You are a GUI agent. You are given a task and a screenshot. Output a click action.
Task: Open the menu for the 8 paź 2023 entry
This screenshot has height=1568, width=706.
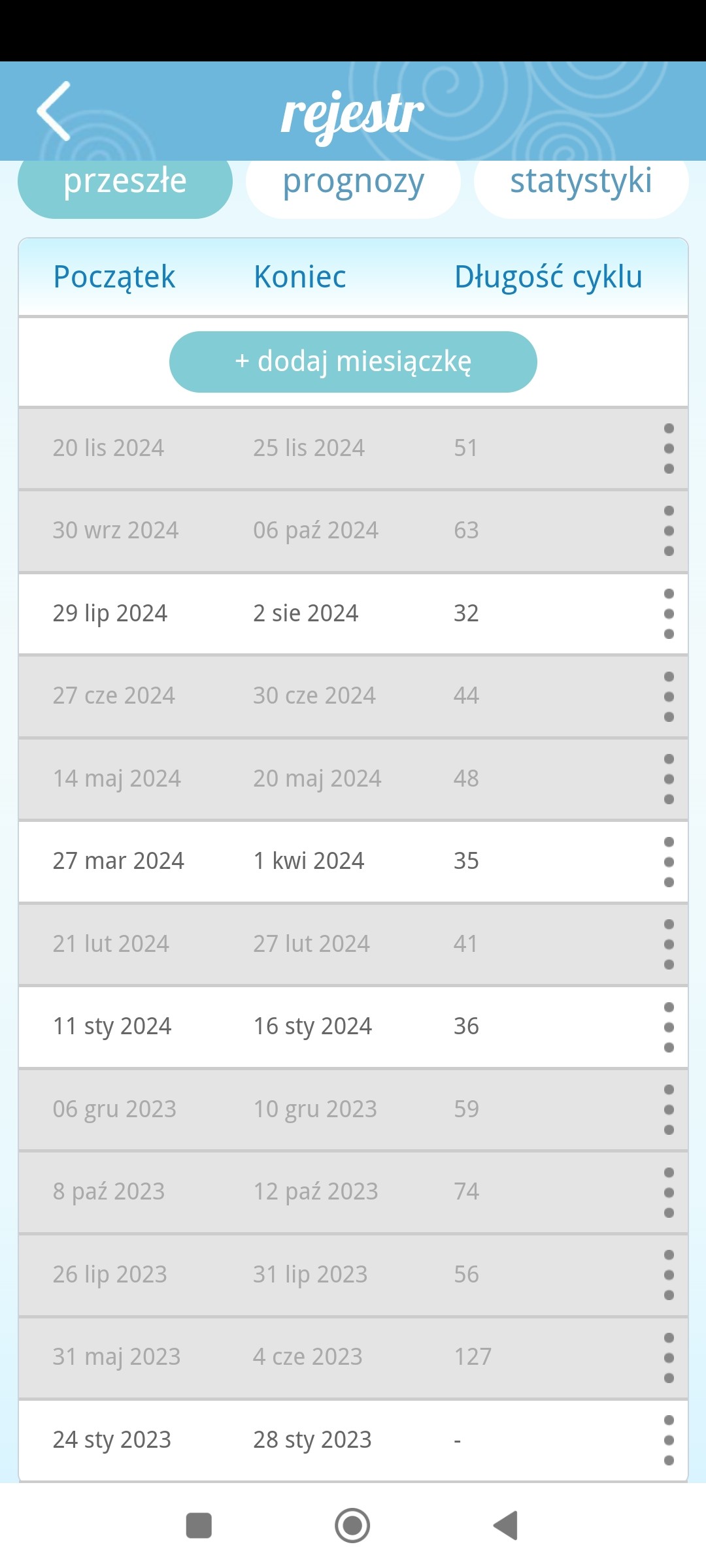pos(669,1192)
